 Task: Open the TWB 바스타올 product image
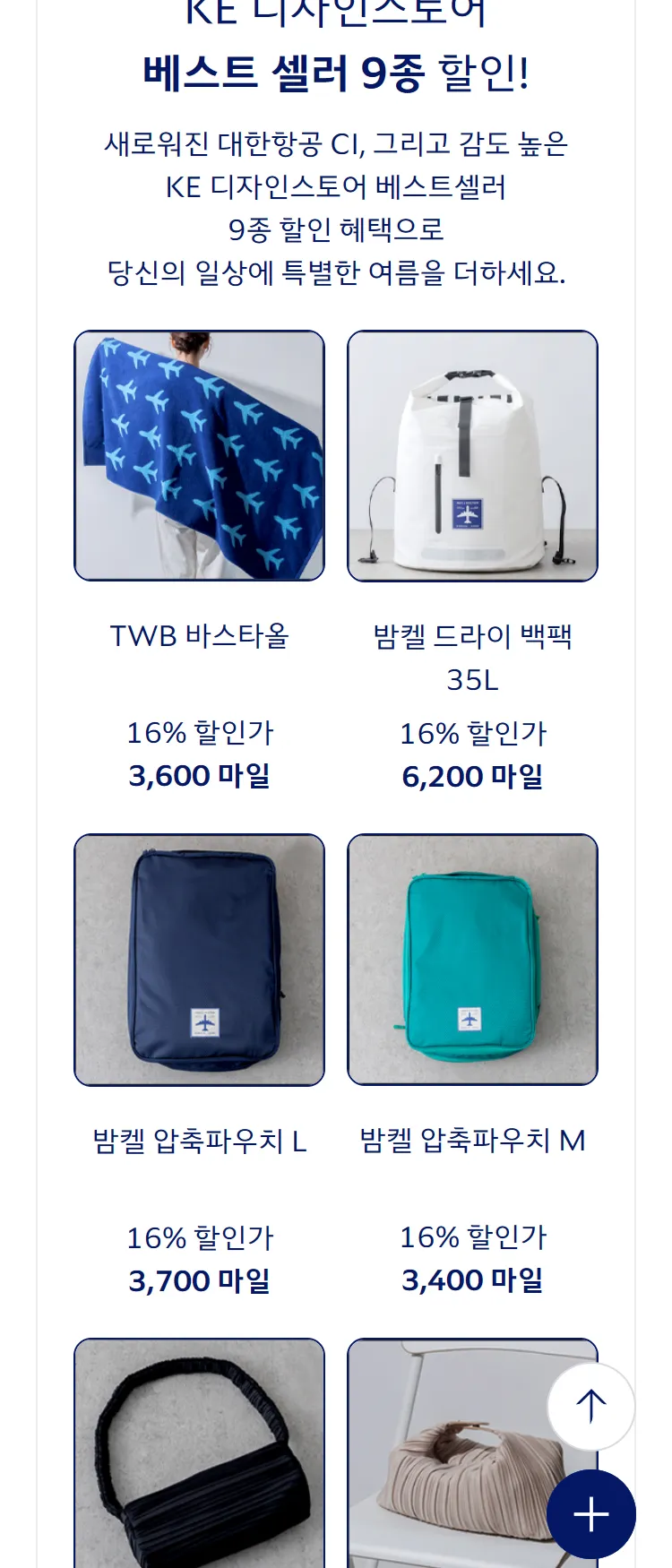[199, 455]
